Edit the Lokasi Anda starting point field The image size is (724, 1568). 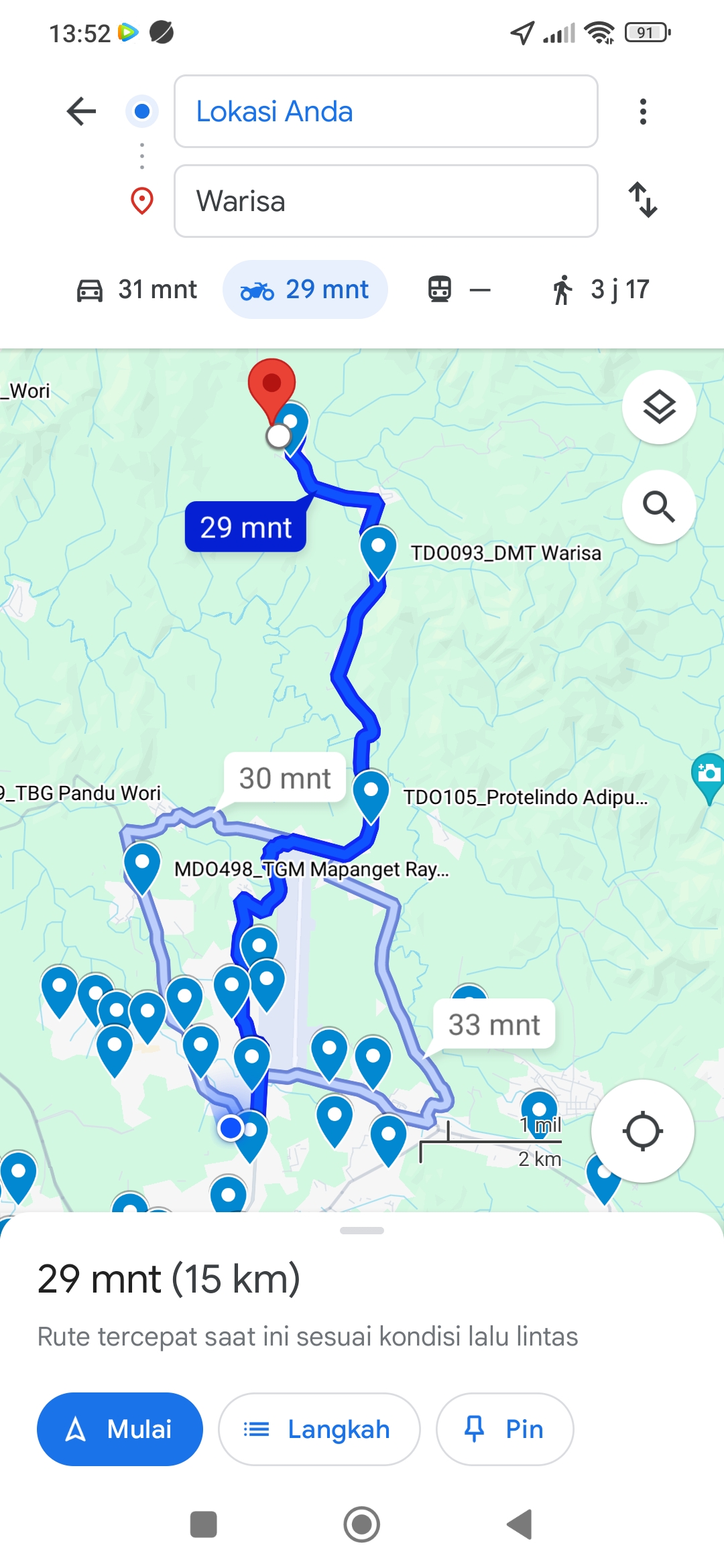coord(386,111)
